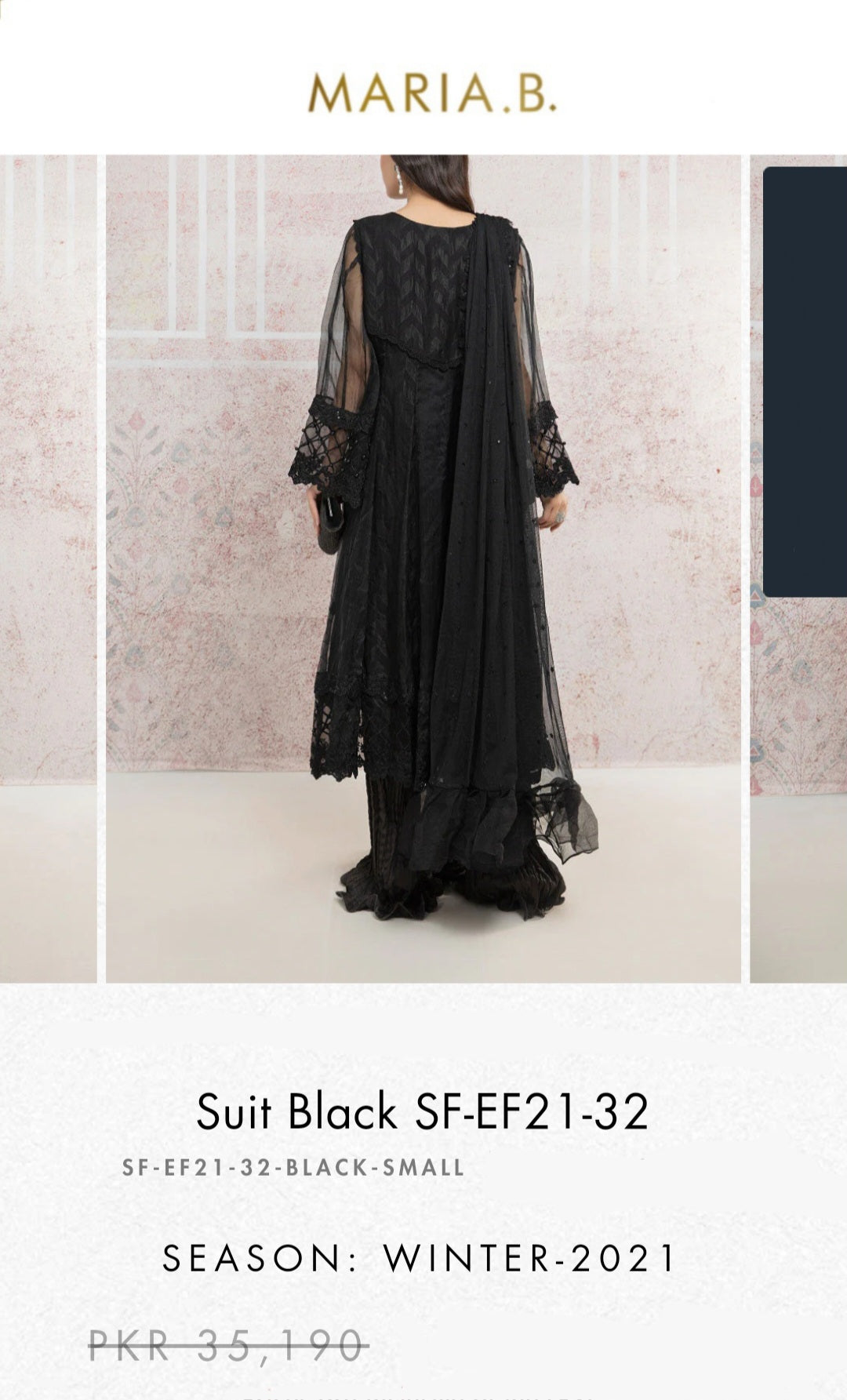The height and width of the screenshot is (1400, 847).
Task: Show the previous product image on the left
Action: click(x=48, y=569)
